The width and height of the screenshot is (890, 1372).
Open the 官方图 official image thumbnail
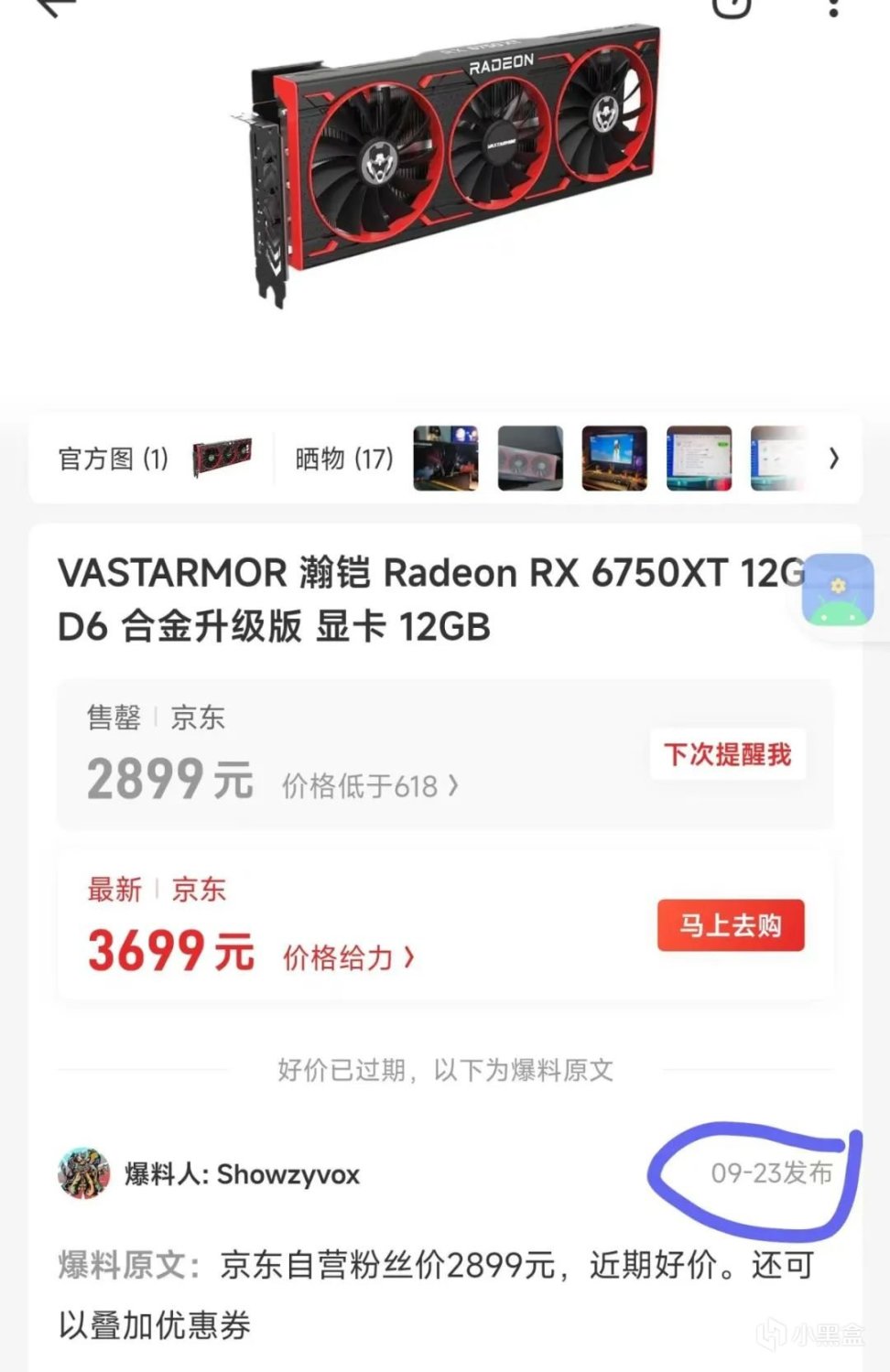222,458
